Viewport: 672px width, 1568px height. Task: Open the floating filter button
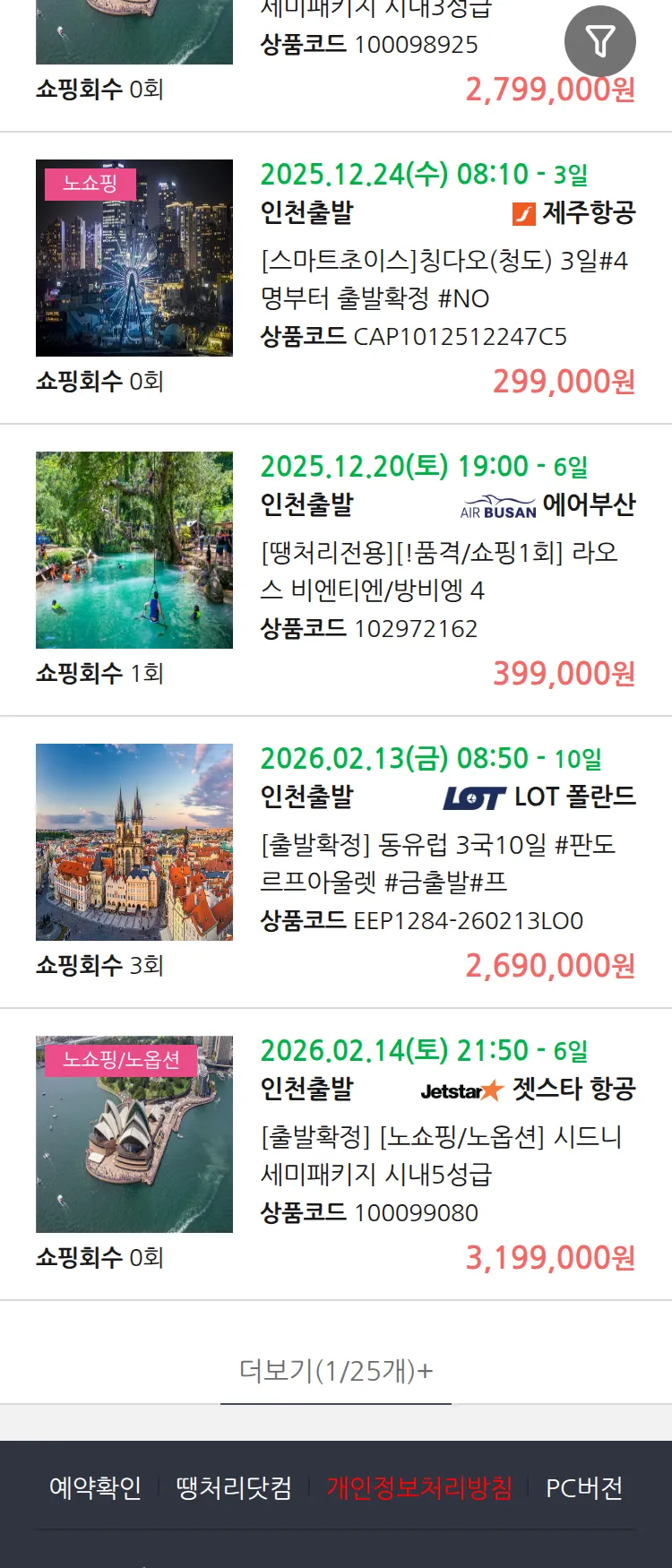[x=599, y=41]
